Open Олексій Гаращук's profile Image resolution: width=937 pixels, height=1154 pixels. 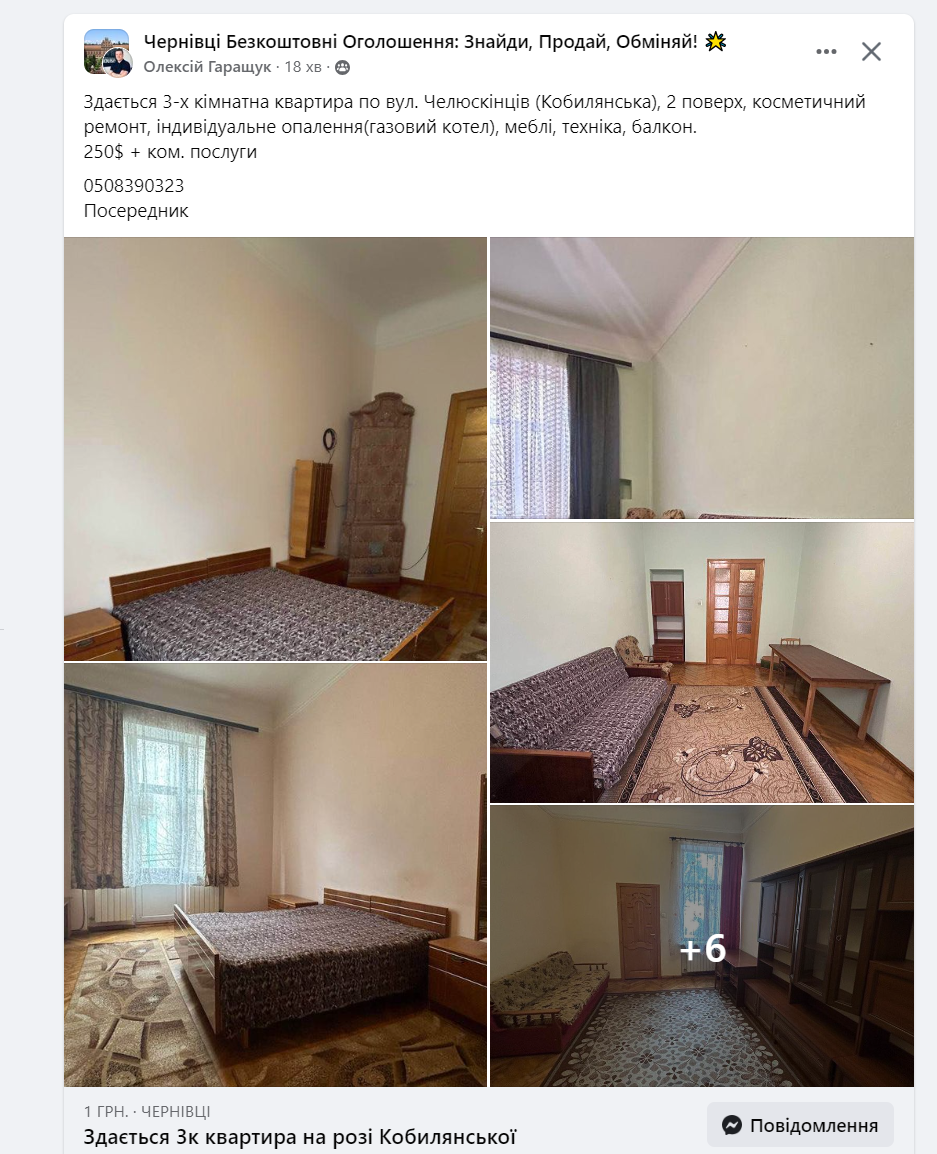pos(208,67)
